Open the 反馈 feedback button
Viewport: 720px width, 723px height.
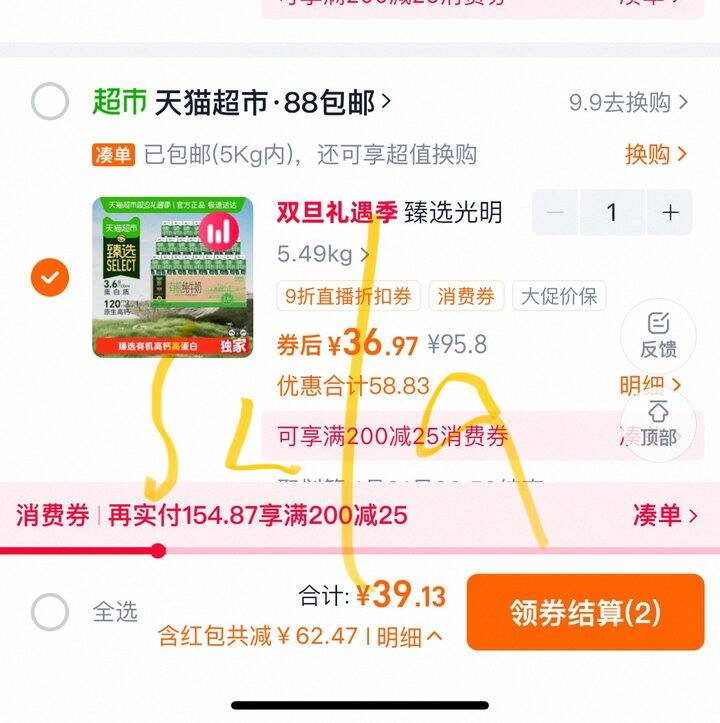(658, 335)
